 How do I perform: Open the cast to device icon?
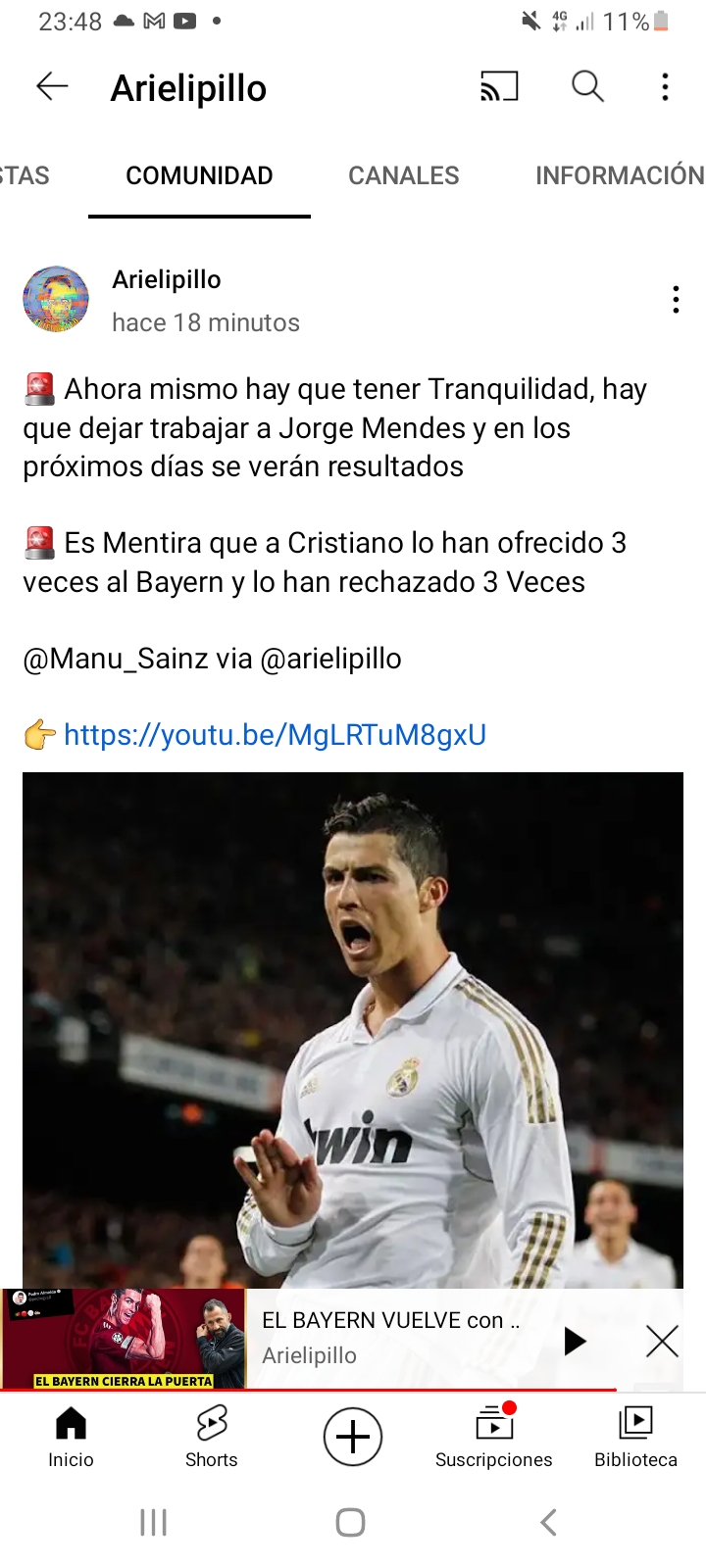coord(499,87)
